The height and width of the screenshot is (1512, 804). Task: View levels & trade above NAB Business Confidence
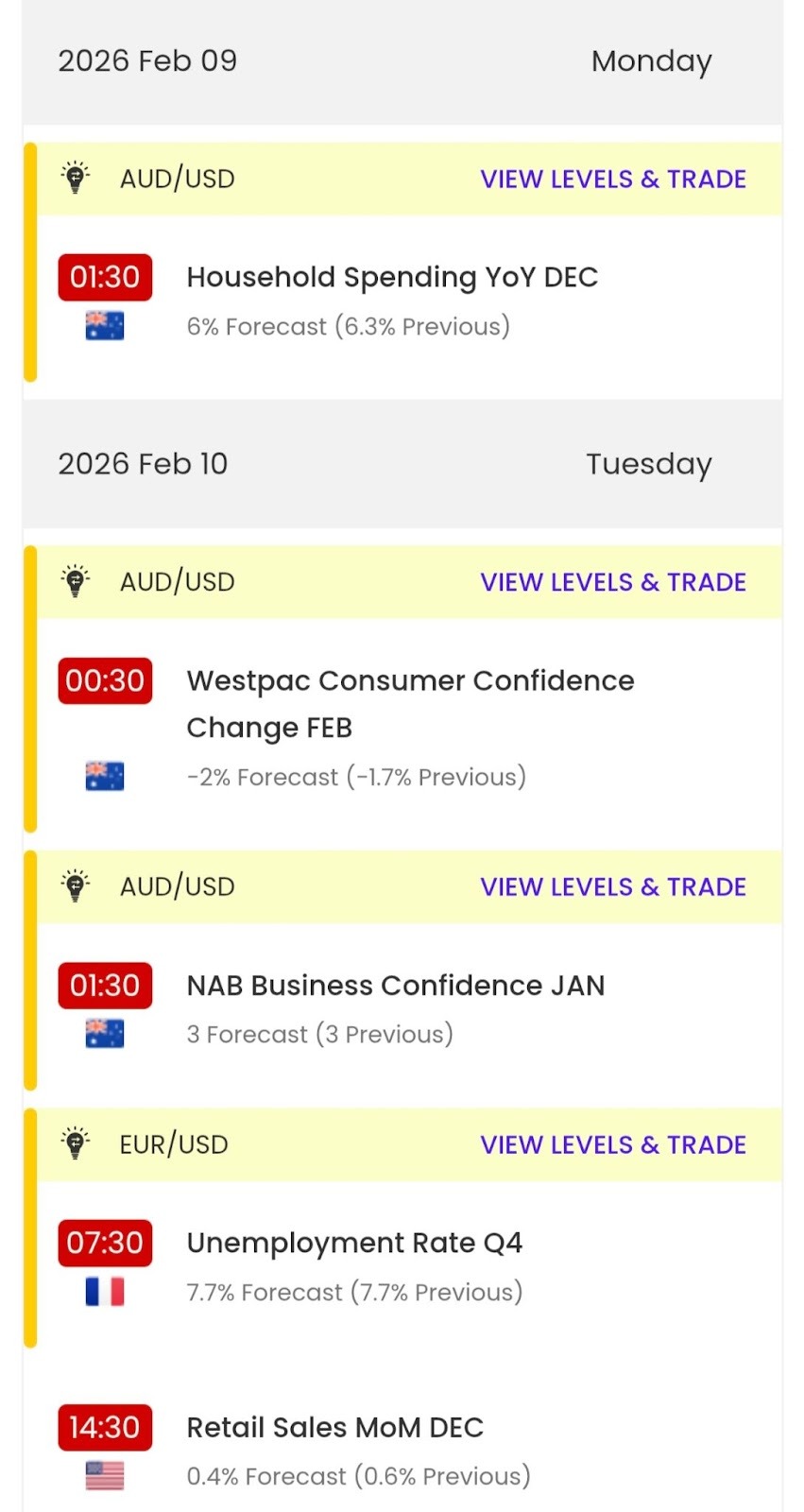pos(613,887)
